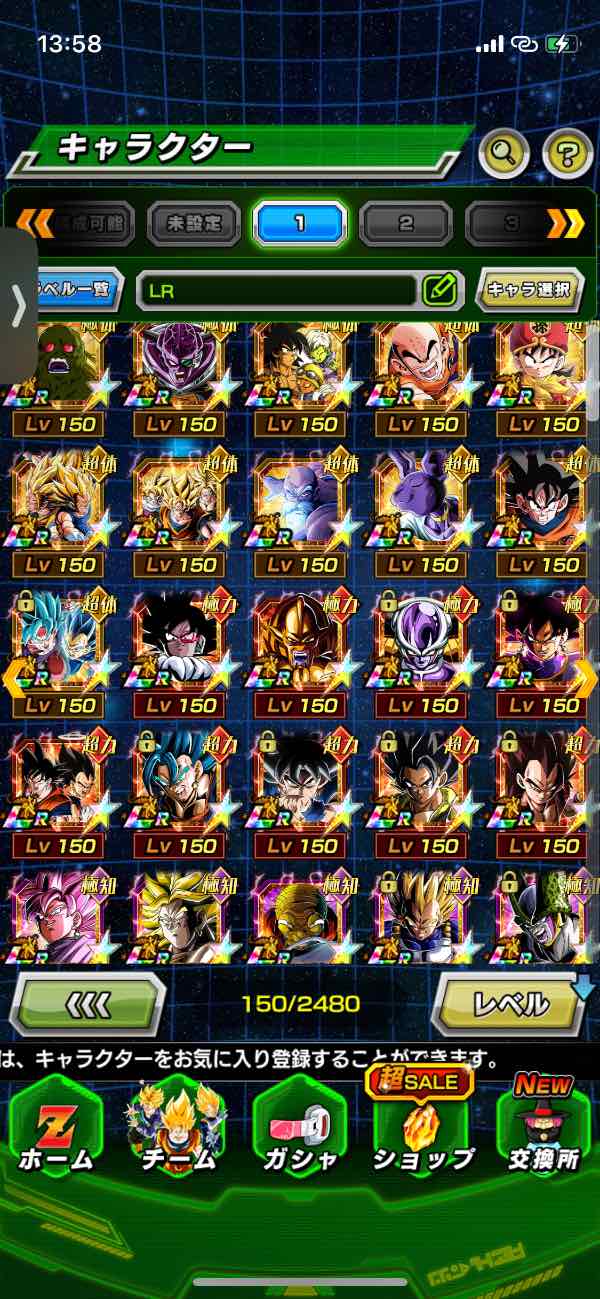Open the magnifying glass search
Viewport: 600px width, 1299px height.
tap(504, 153)
